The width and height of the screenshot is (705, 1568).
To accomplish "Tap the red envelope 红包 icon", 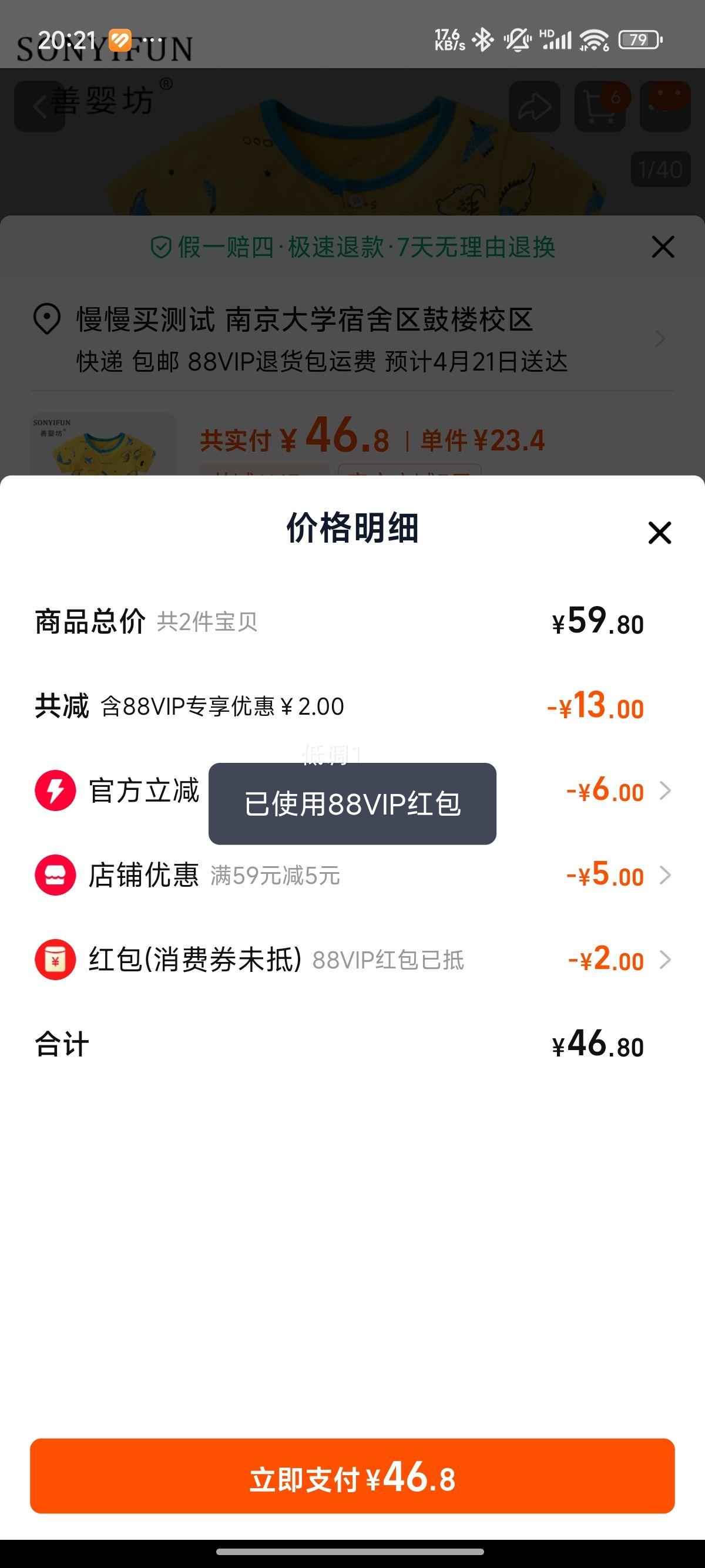I will [55, 961].
